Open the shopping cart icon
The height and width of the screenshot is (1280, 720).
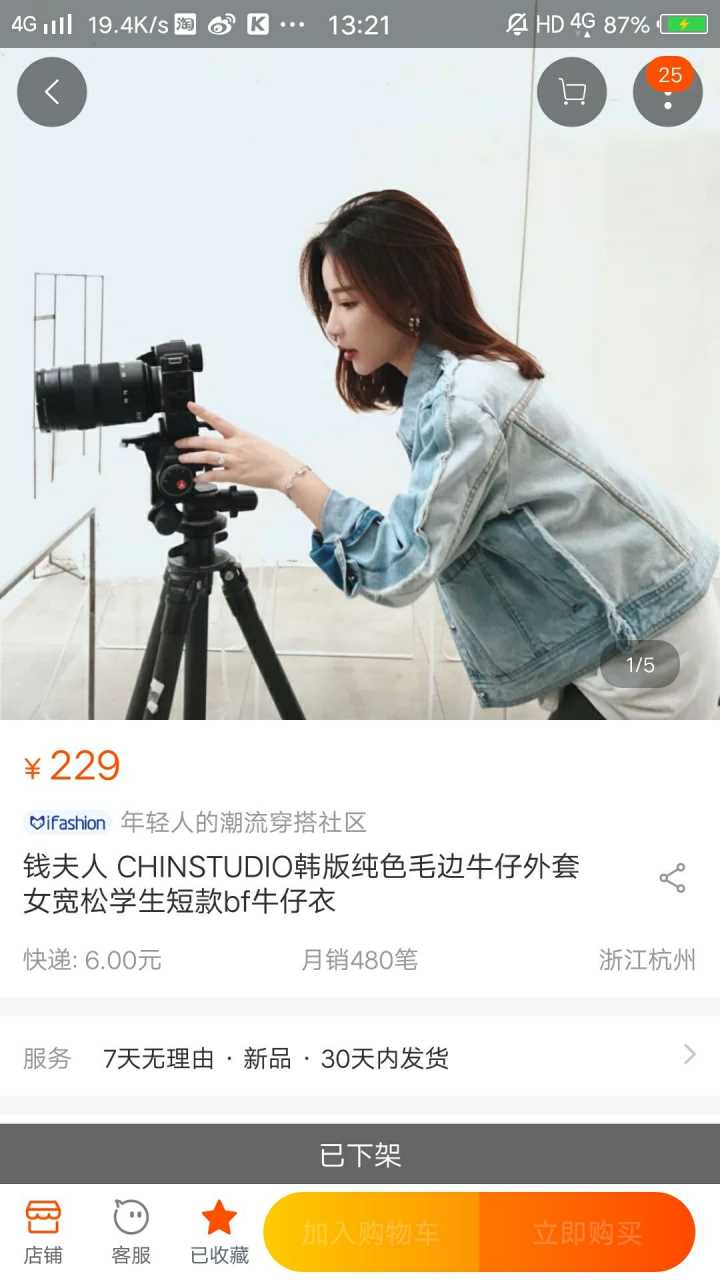(x=572, y=92)
